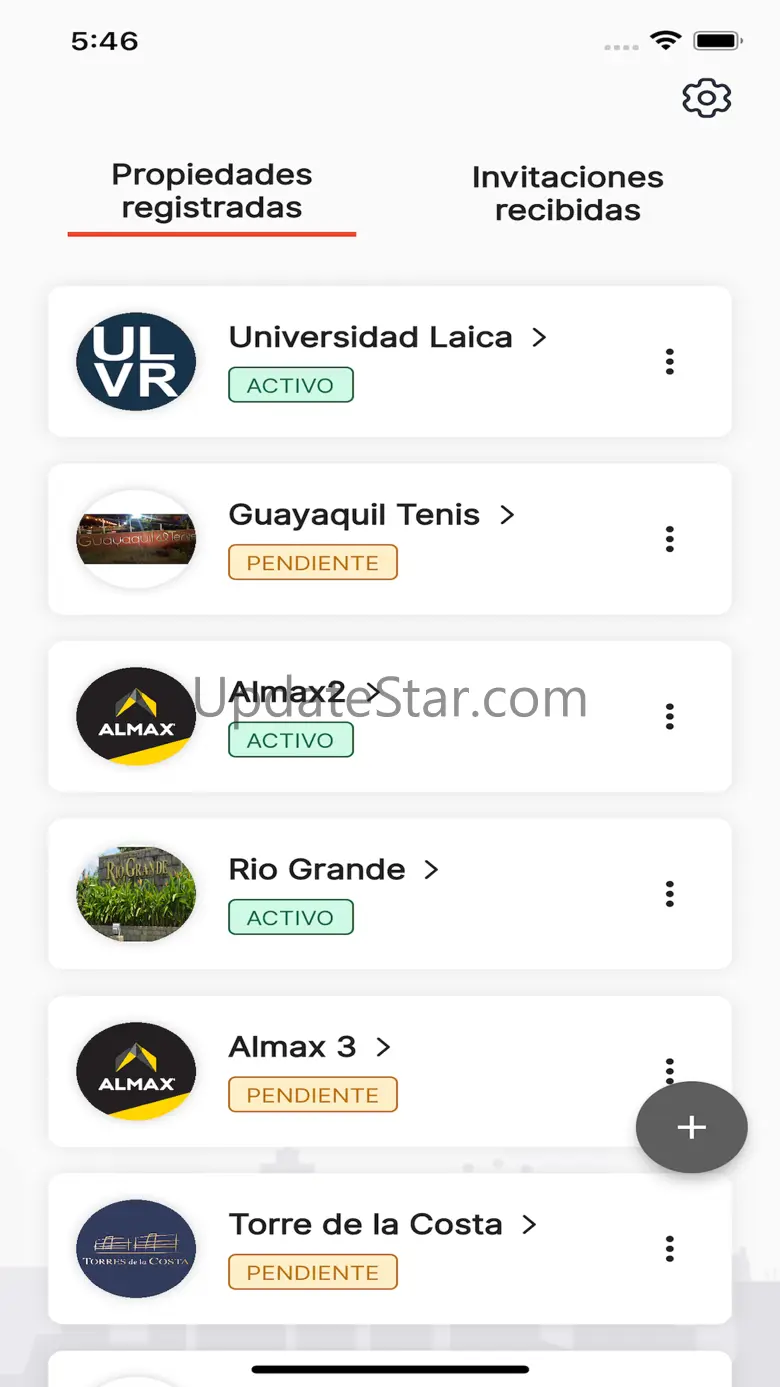Screen dimensions: 780x1387
Task: Switch to Invitaciones recibidas tab
Action: 567,193
